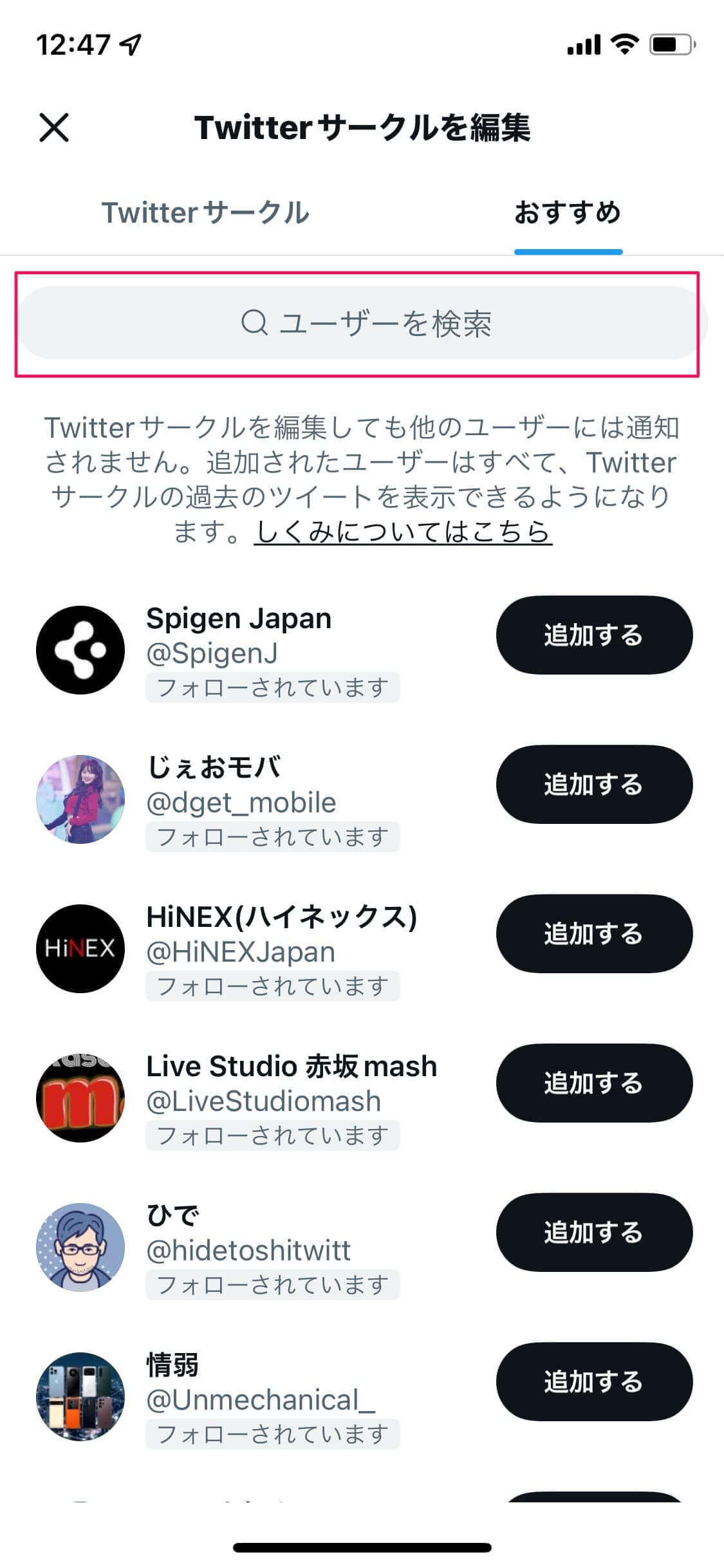
Task: Tap じぇおモバ's profile avatar
Action: [80, 799]
